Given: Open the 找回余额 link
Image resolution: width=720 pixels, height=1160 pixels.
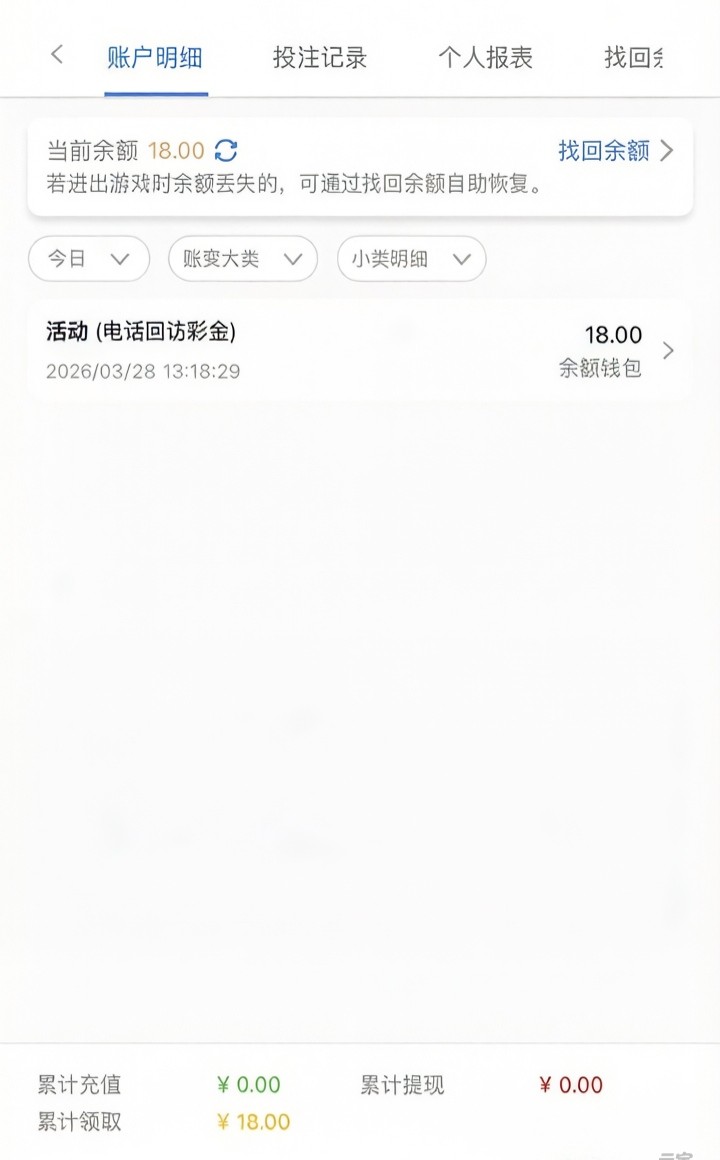Looking at the screenshot, I should (x=614, y=151).
